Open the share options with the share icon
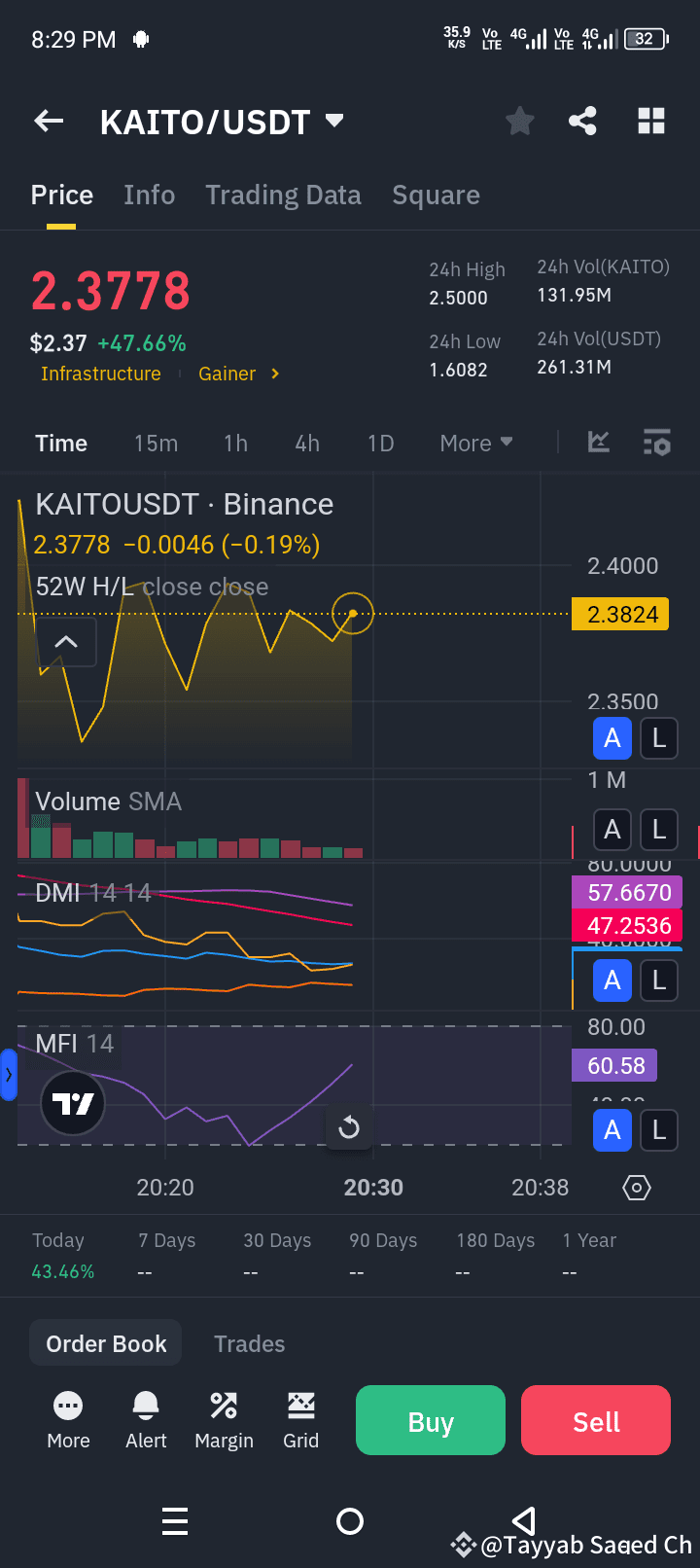Screen dimensions: 700x1568 click(x=582, y=121)
